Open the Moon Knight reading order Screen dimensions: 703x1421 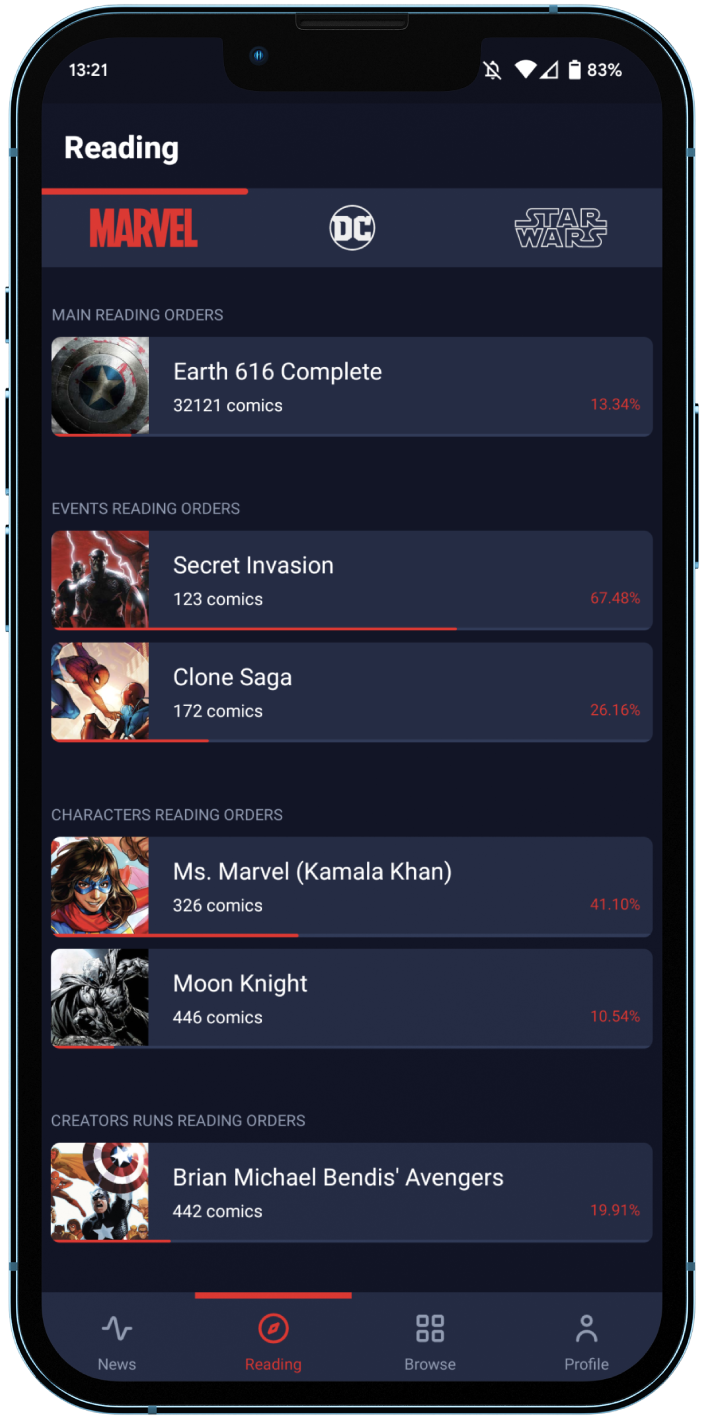pyautogui.click(x=352, y=998)
